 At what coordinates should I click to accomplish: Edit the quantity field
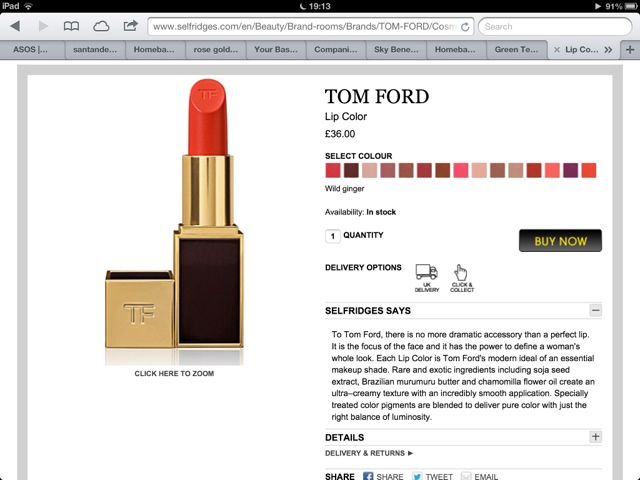point(332,237)
